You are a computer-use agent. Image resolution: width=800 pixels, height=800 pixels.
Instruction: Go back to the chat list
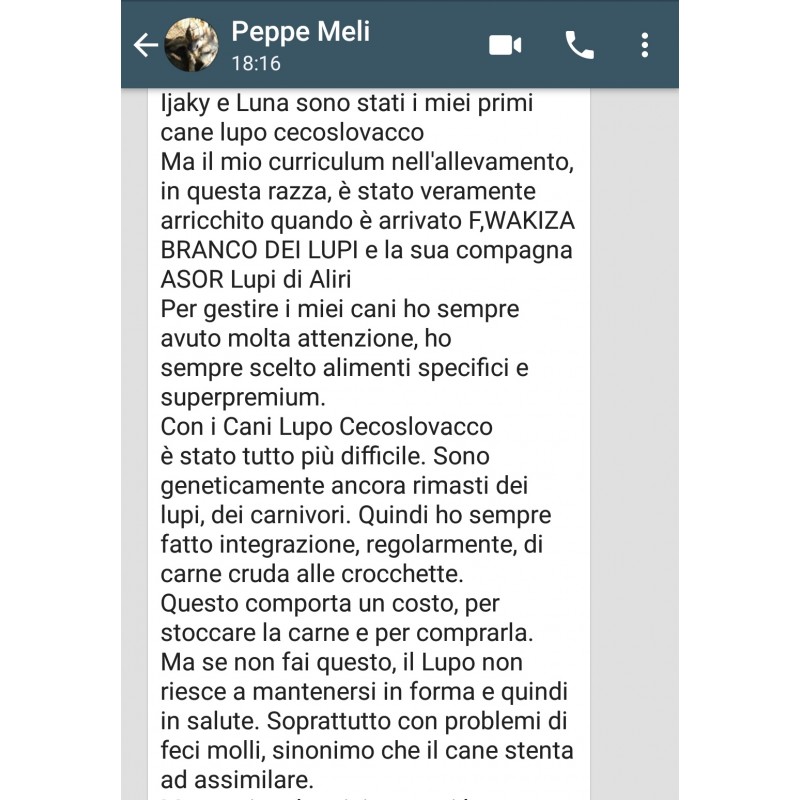(x=146, y=45)
